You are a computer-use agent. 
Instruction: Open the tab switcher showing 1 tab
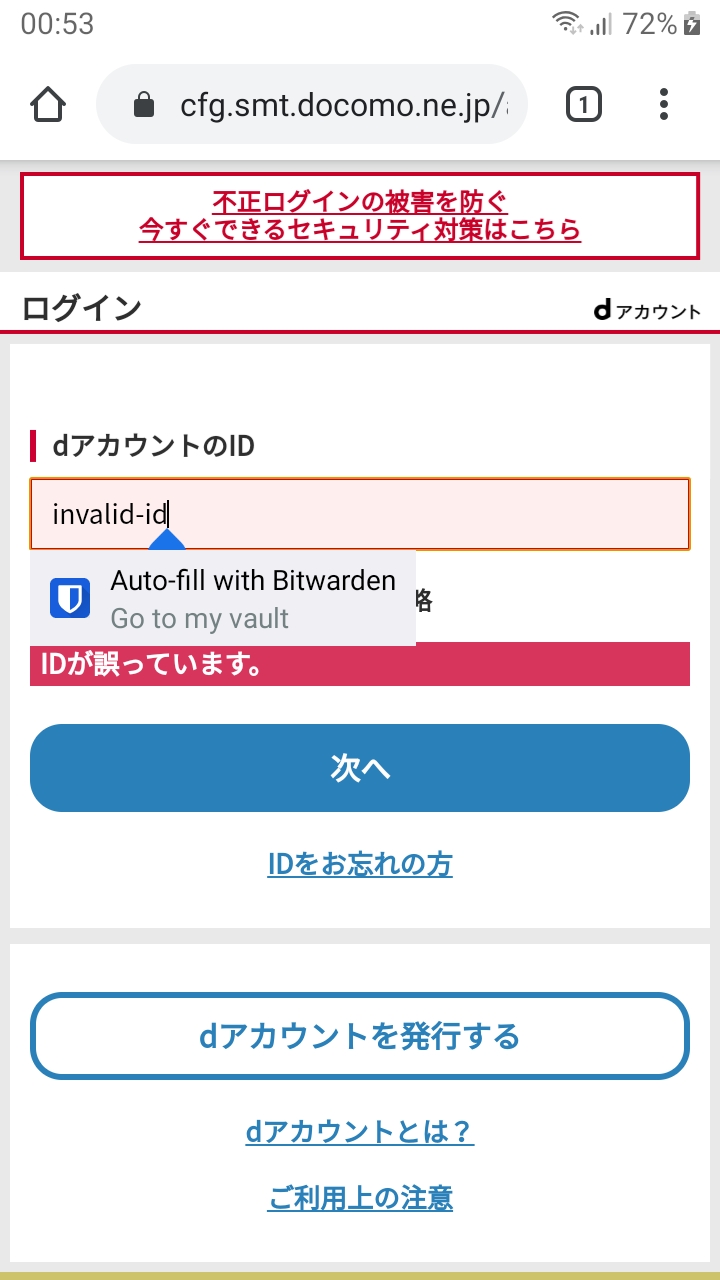(x=584, y=104)
